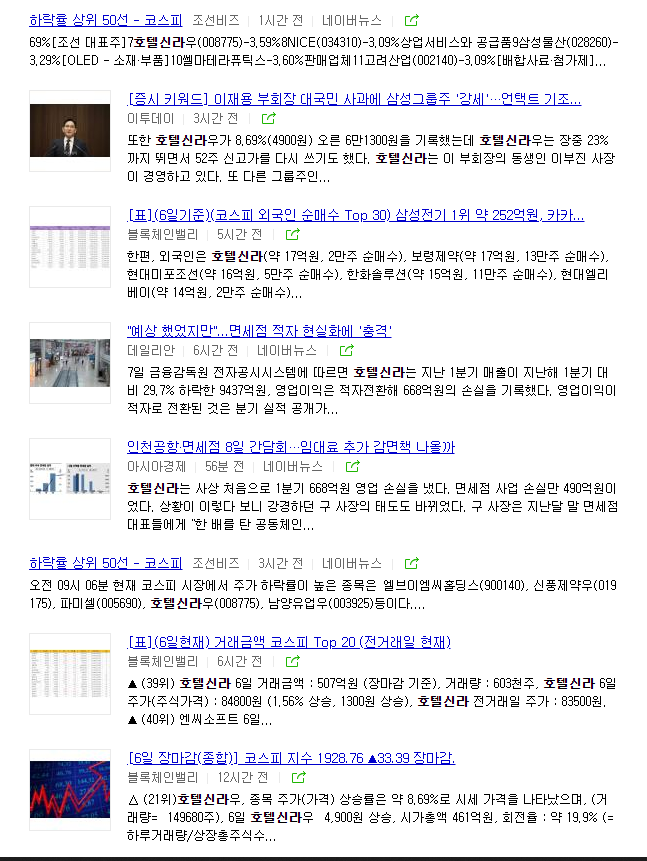Tap the red stock chart thumbnail
The width and height of the screenshot is (647, 861).
[70, 790]
